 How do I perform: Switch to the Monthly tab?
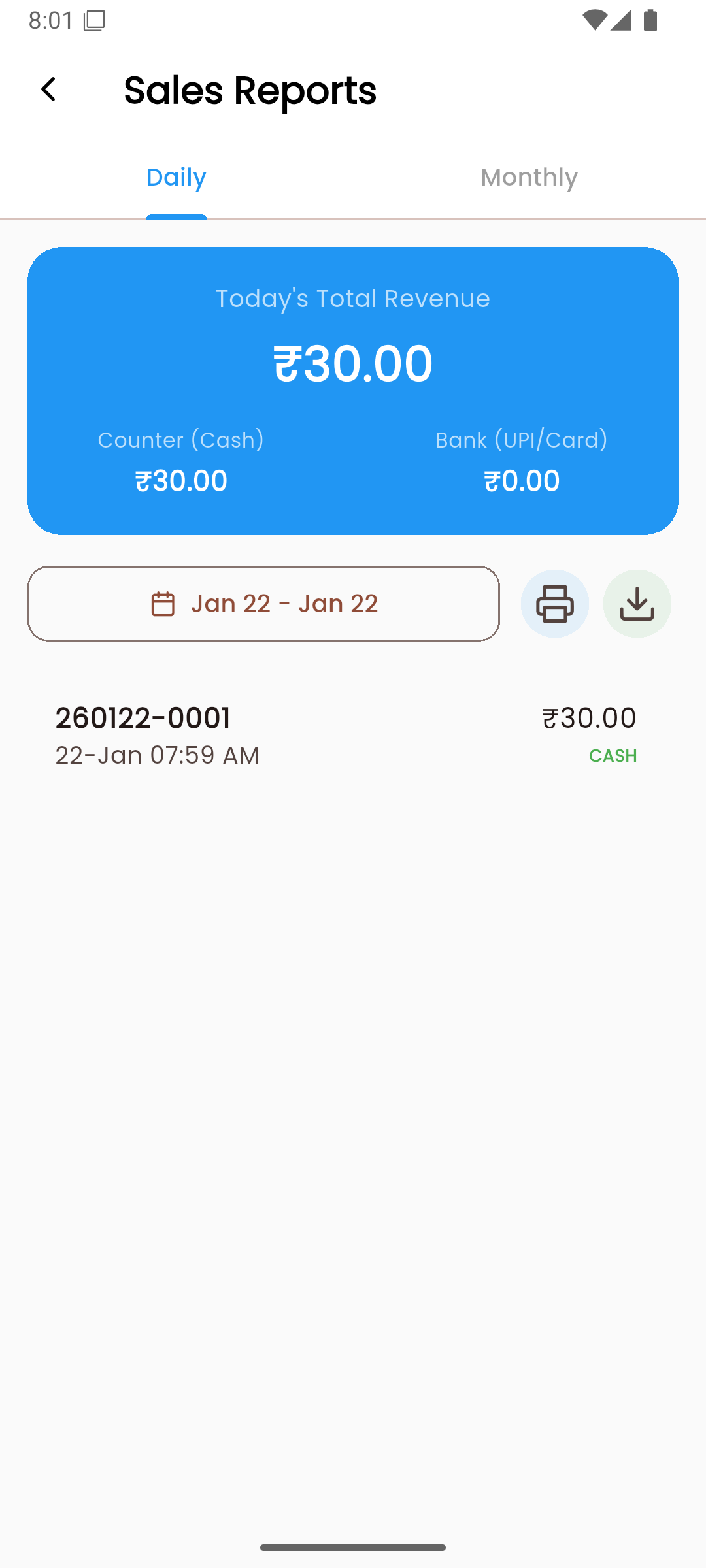pyautogui.click(x=529, y=176)
